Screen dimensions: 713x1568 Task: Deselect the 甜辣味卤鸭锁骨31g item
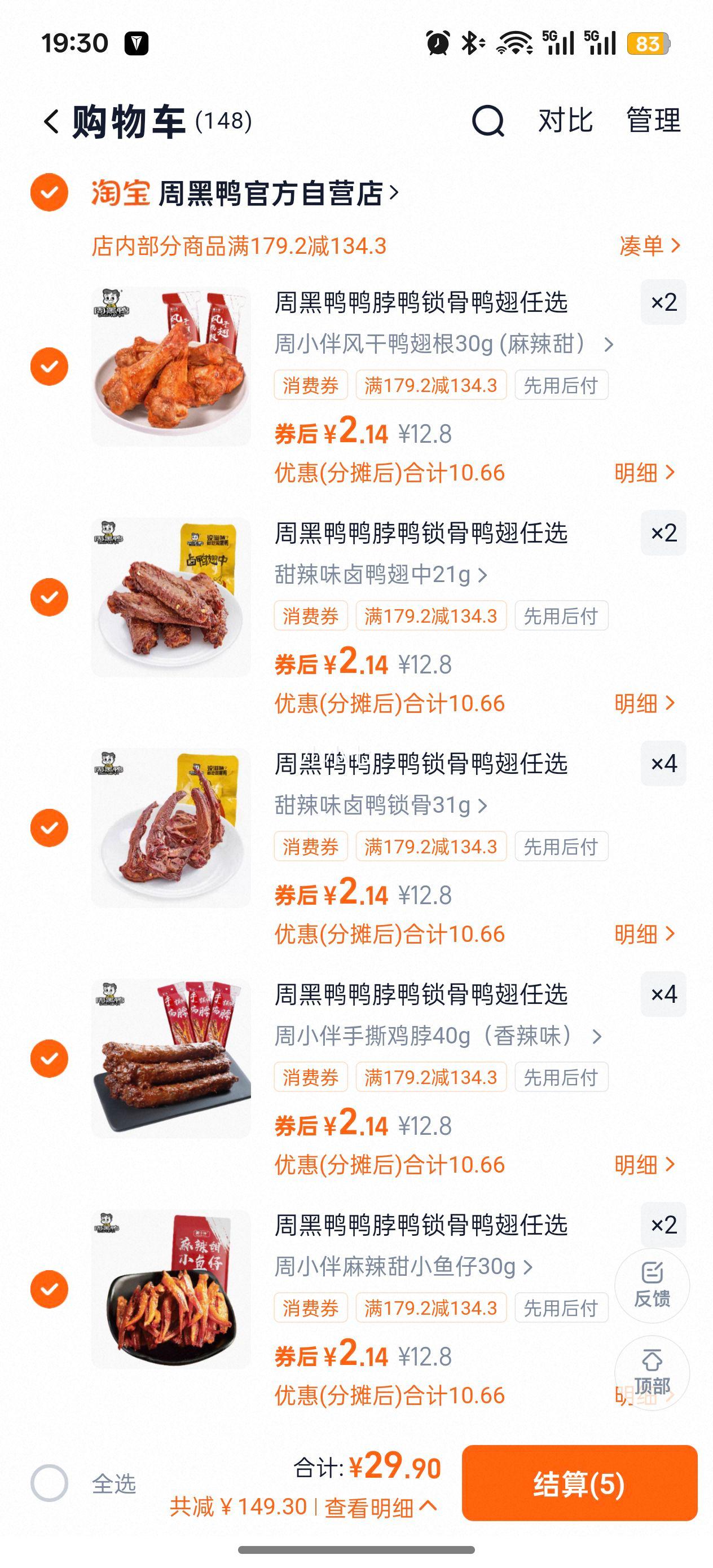pos(49,828)
